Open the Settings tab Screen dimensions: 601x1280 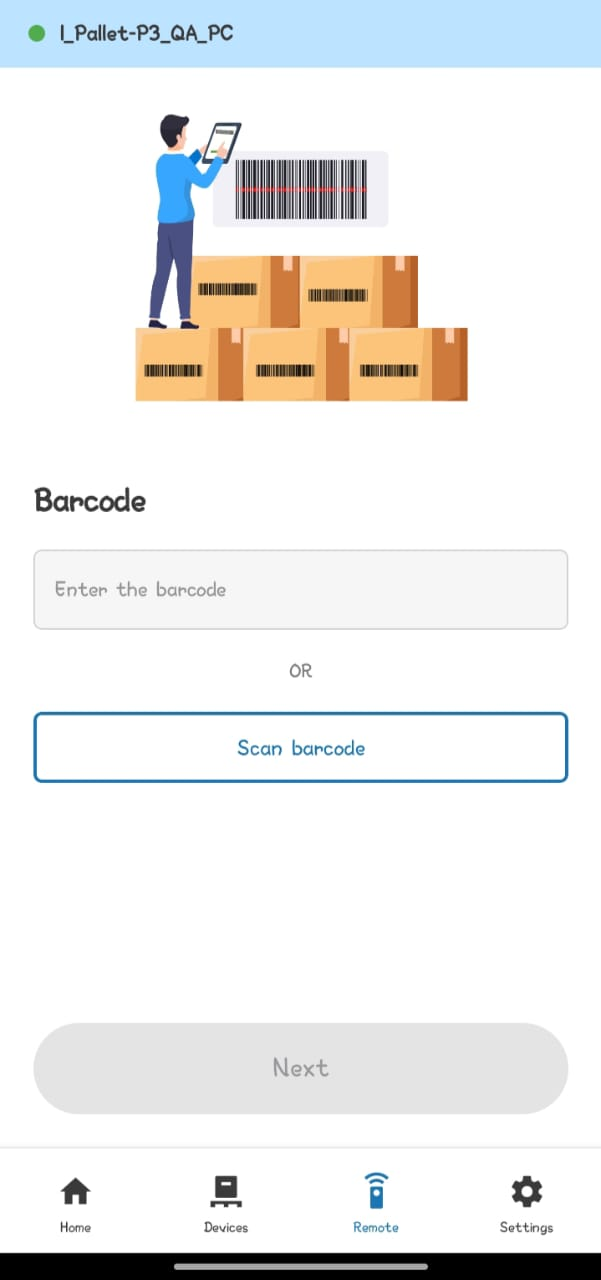(x=526, y=1202)
